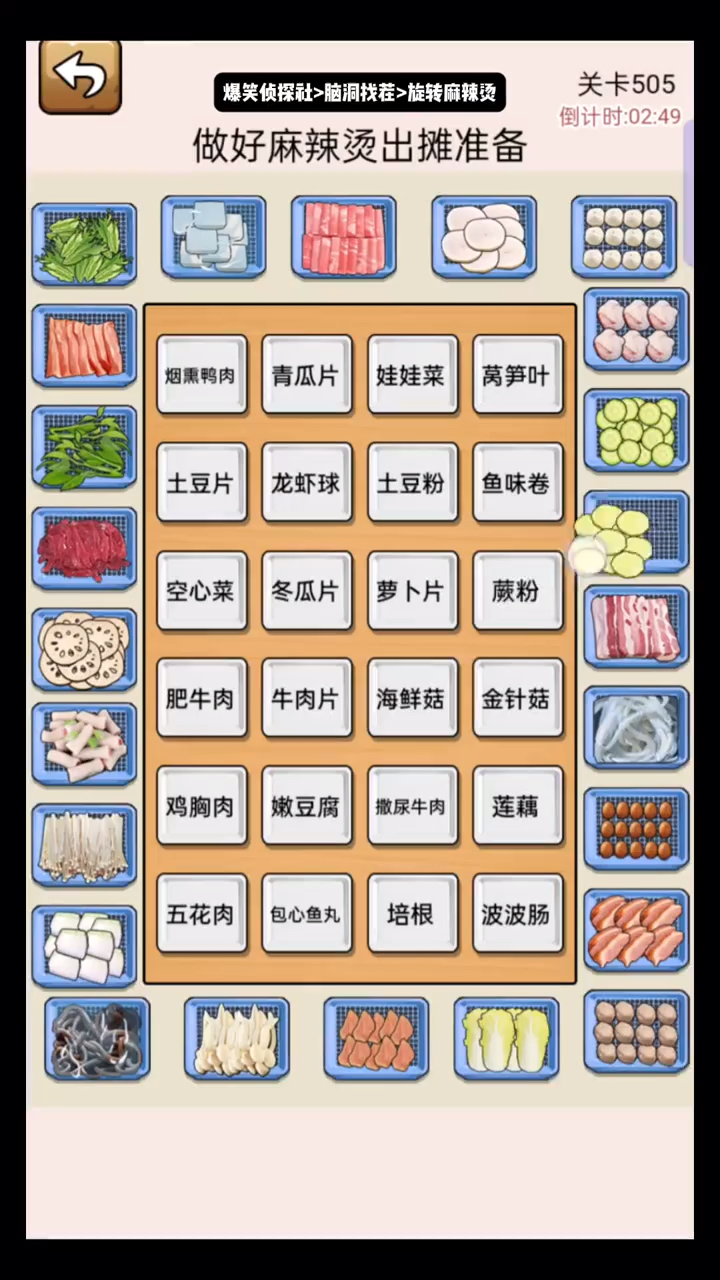
Task: Select the lettuce leaves tray at top left
Action: coord(84,240)
